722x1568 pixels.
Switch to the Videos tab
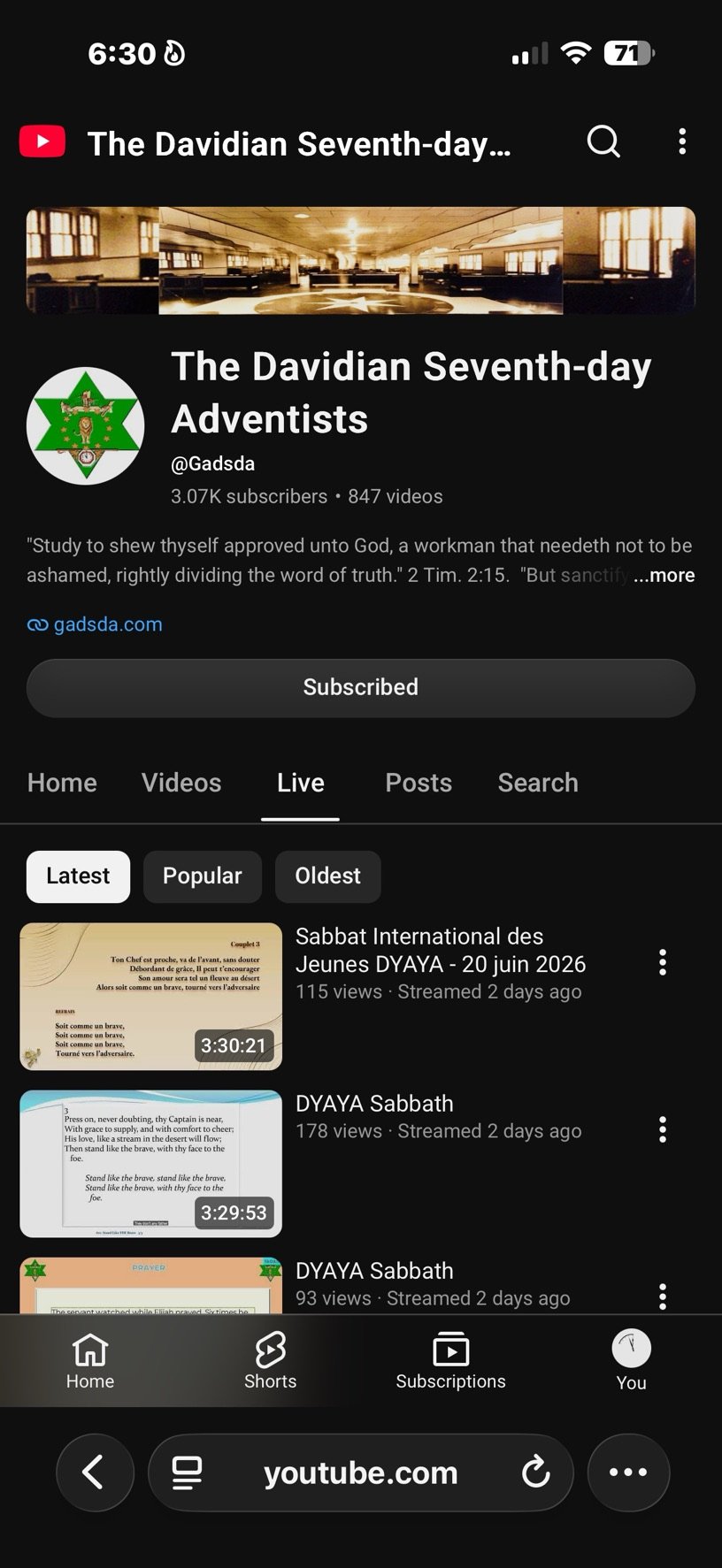click(x=181, y=783)
